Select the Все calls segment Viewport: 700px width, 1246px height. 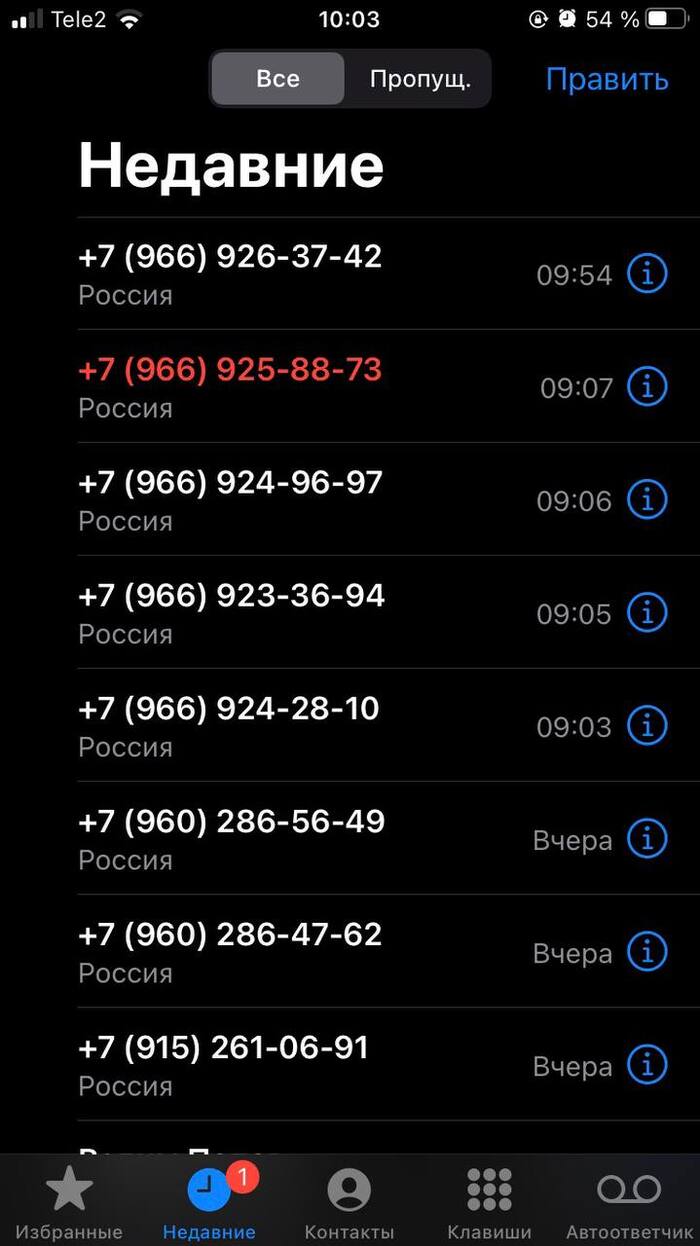[278, 79]
